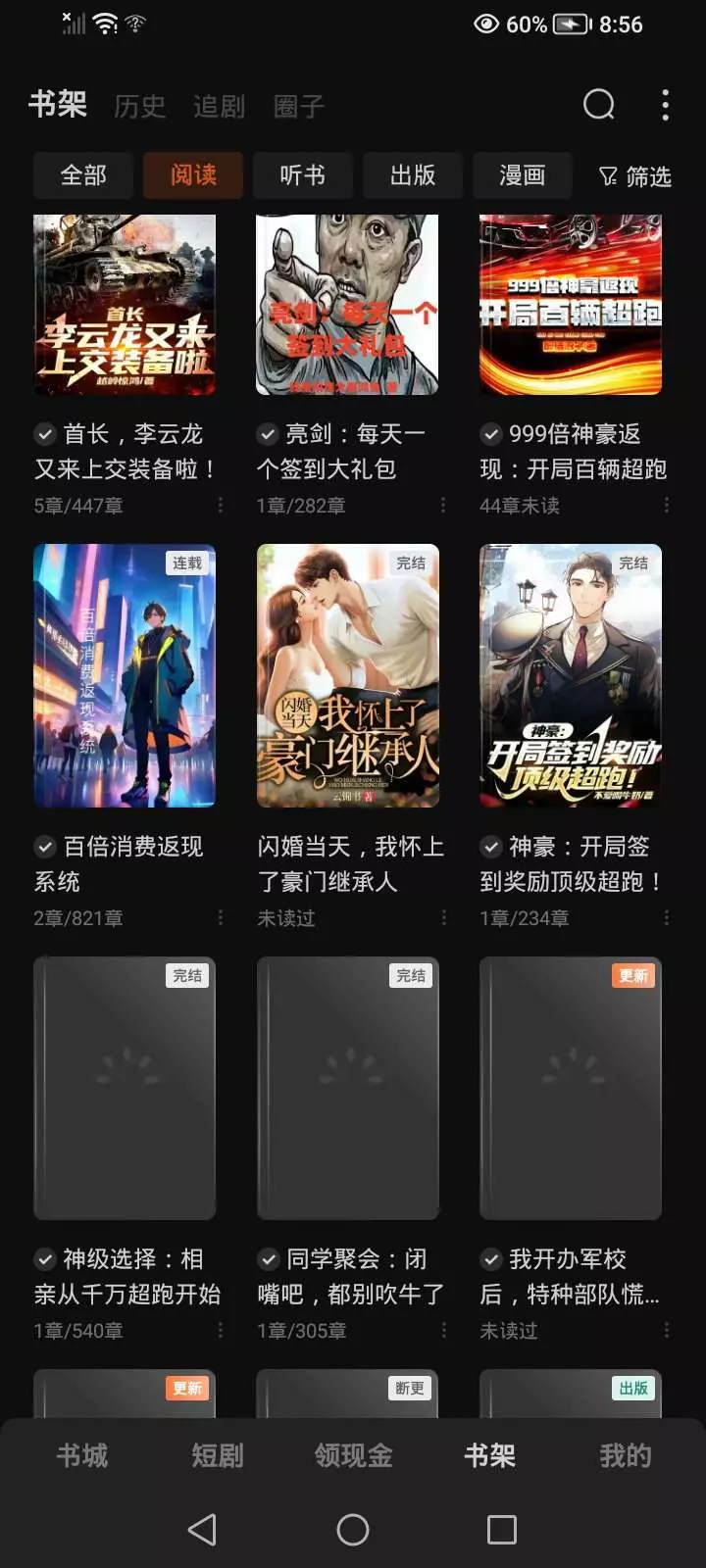
Task: Switch to the 历史 tab
Action: click(140, 106)
